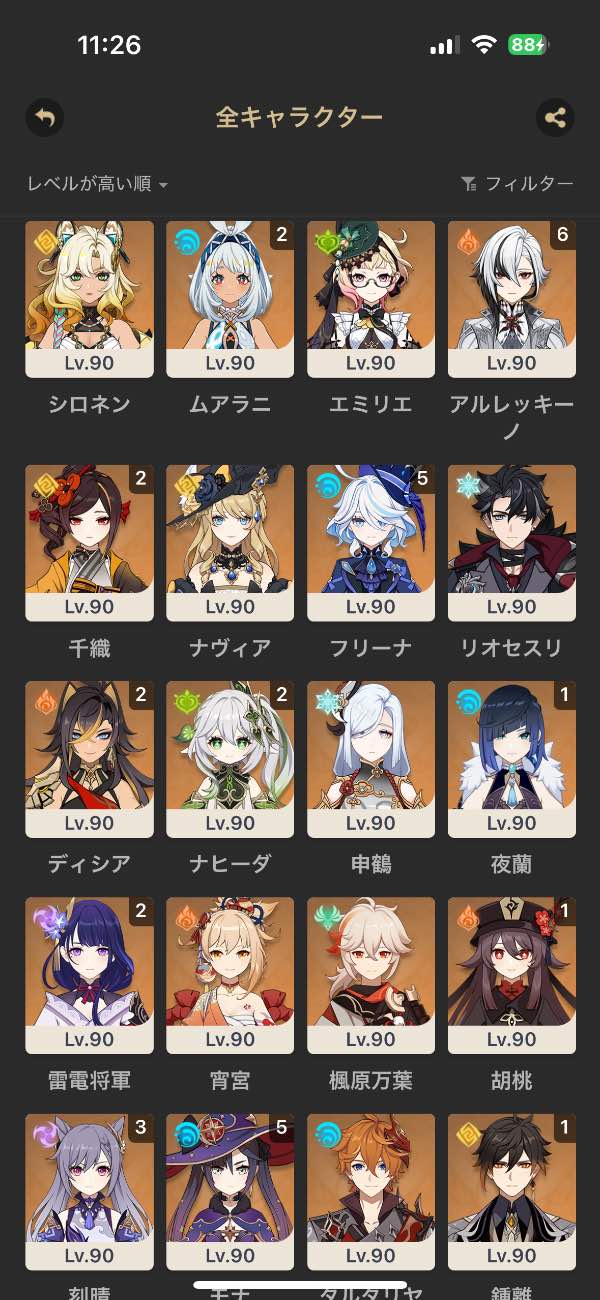View 胡桃 character details
Image resolution: width=600 pixels, height=1300 pixels.
pos(512,975)
